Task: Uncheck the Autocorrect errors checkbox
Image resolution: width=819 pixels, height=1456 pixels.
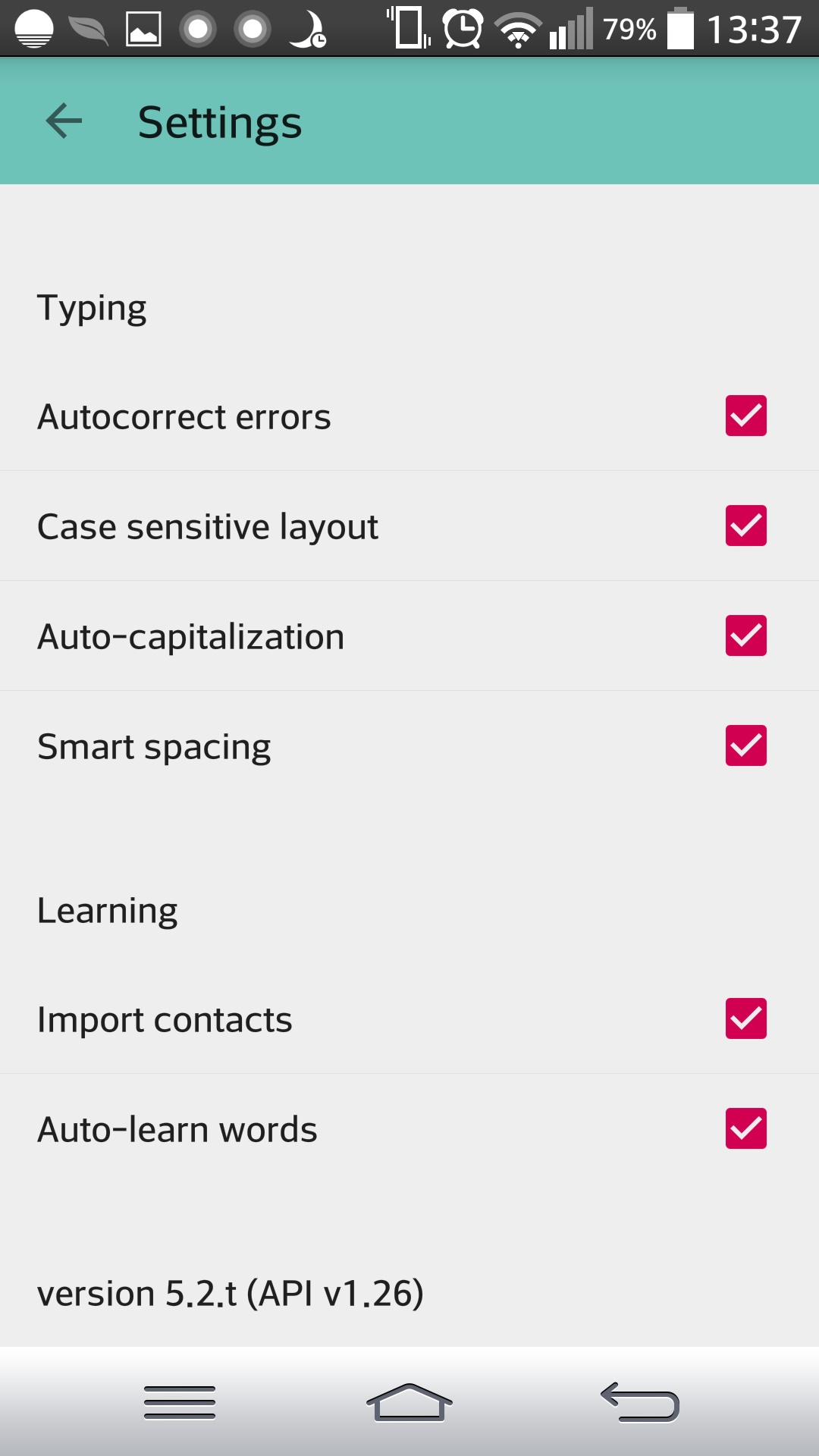Action: (x=745, y=416)
